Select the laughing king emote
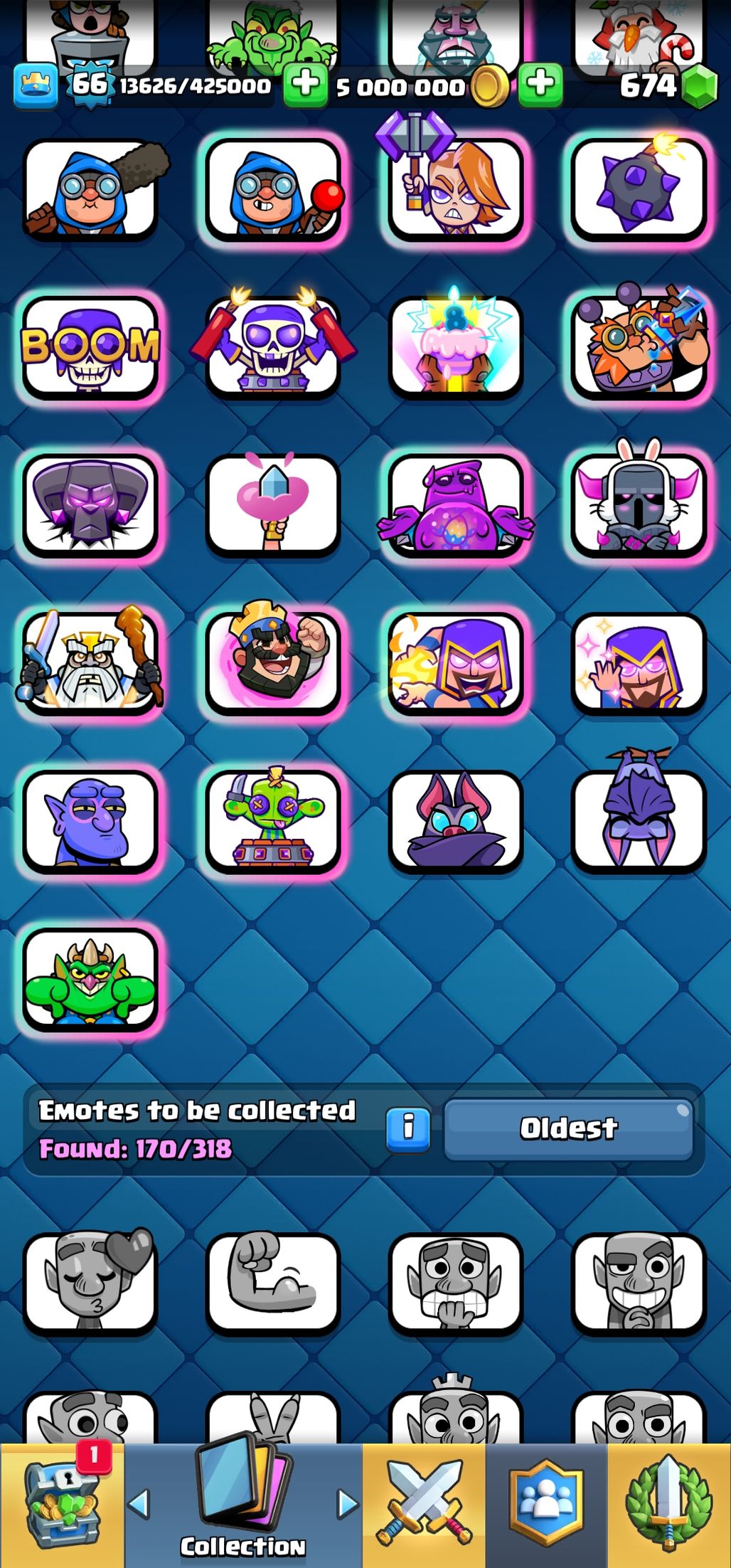The width and height of the screenshot is (731, 1568). click(273, 662)
